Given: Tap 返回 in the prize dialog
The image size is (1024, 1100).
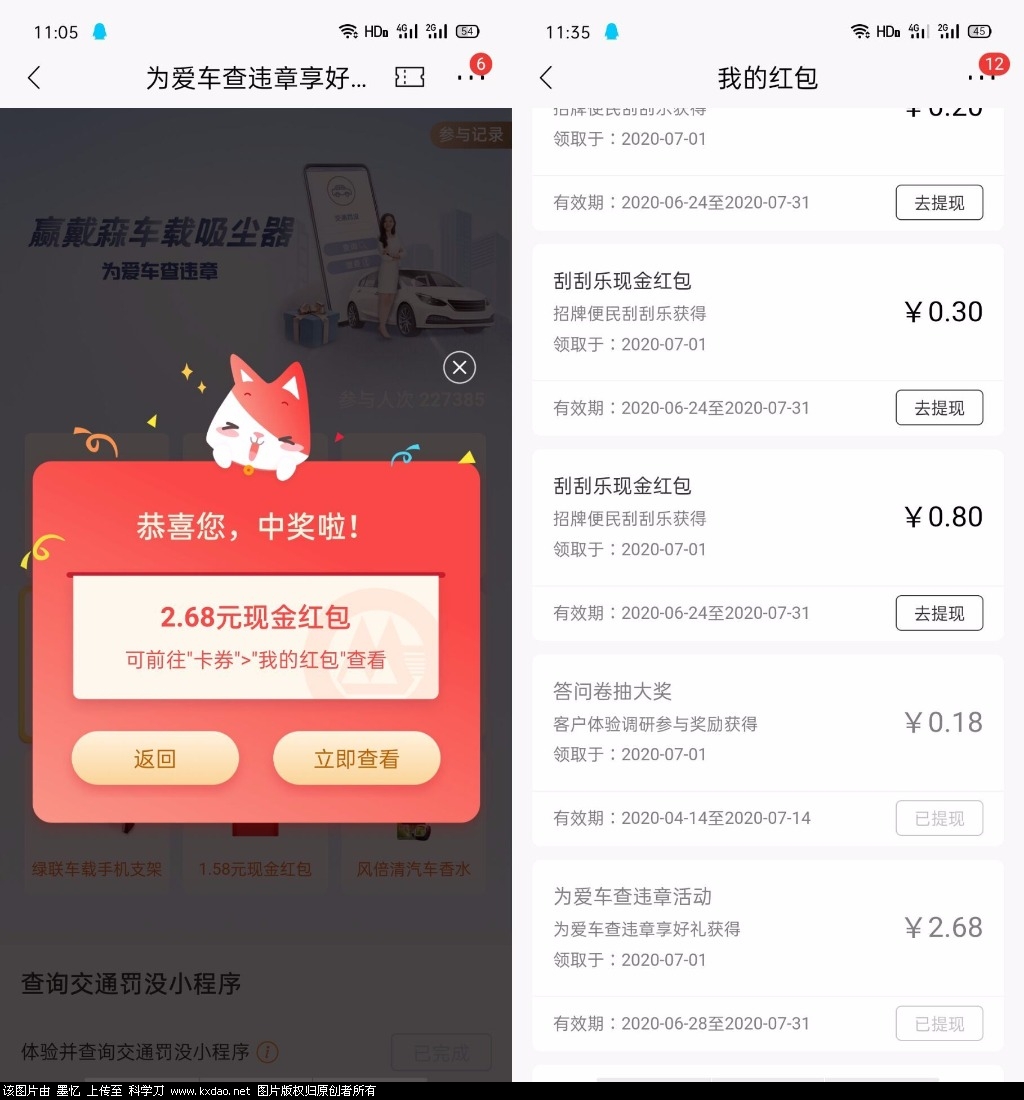Looking at the screenshot, I should tap(155, 759).
